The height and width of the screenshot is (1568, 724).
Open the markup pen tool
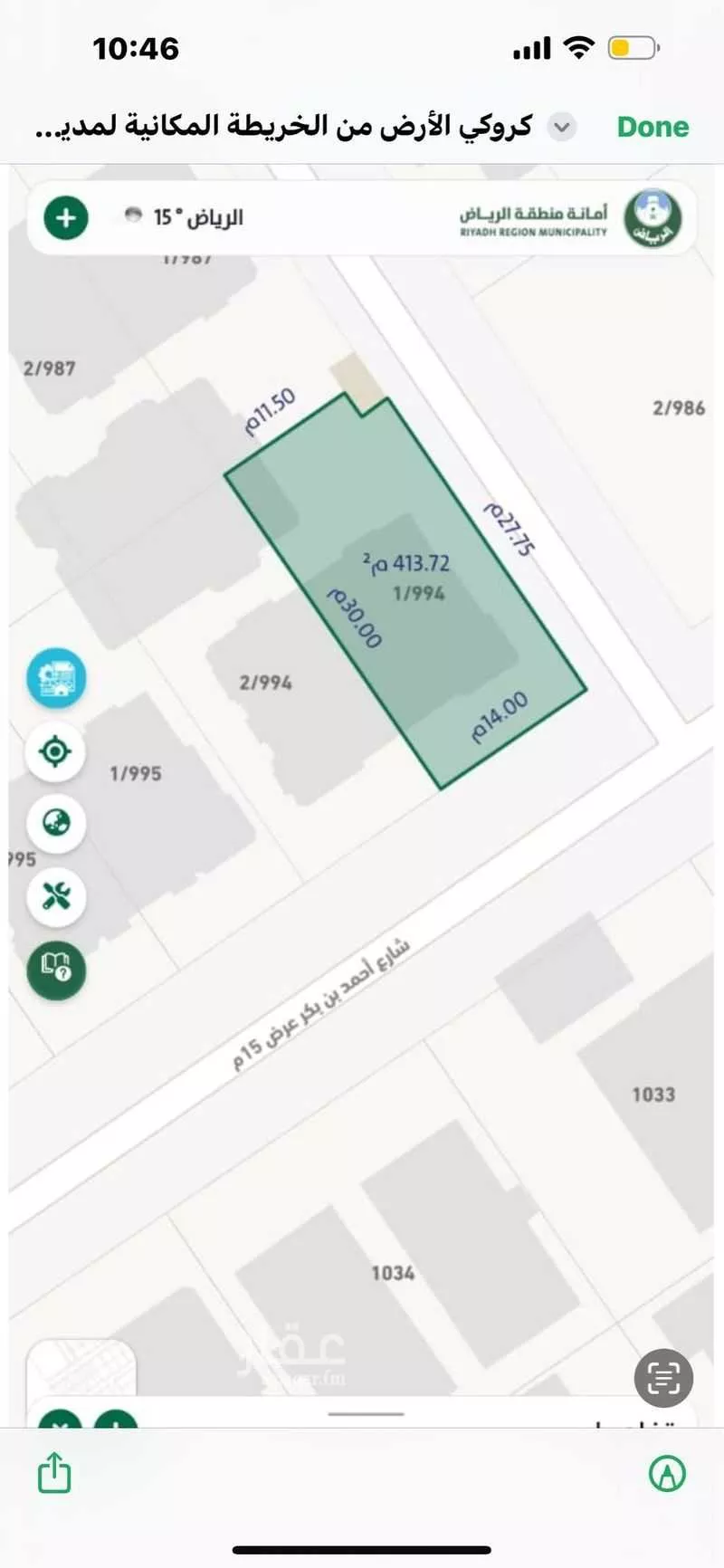668,1474
